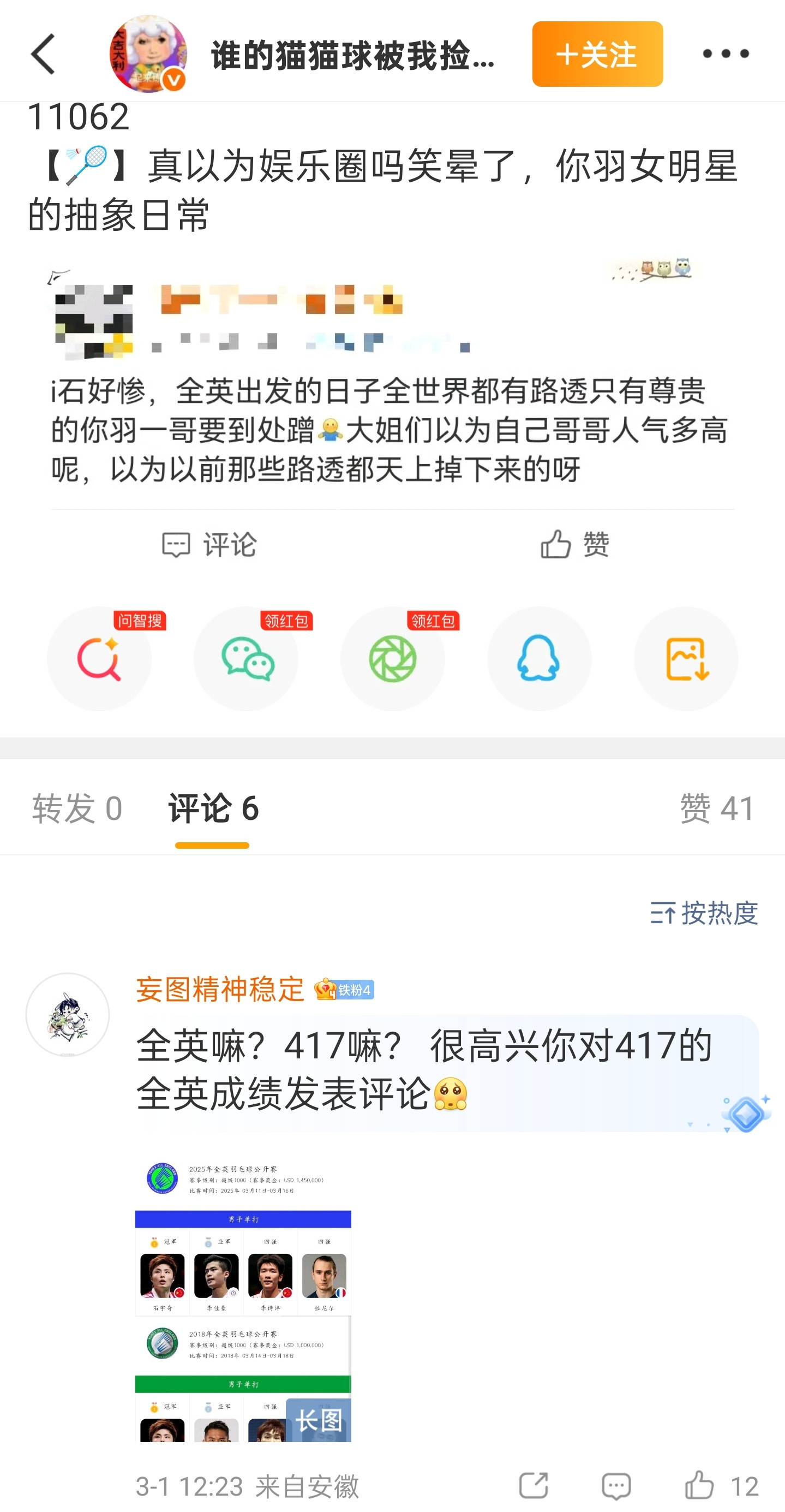The width and height of the screenshot is (785, 1512).
Task: Switch to the 评论 6 tab
Action: (x=213, y=808)
